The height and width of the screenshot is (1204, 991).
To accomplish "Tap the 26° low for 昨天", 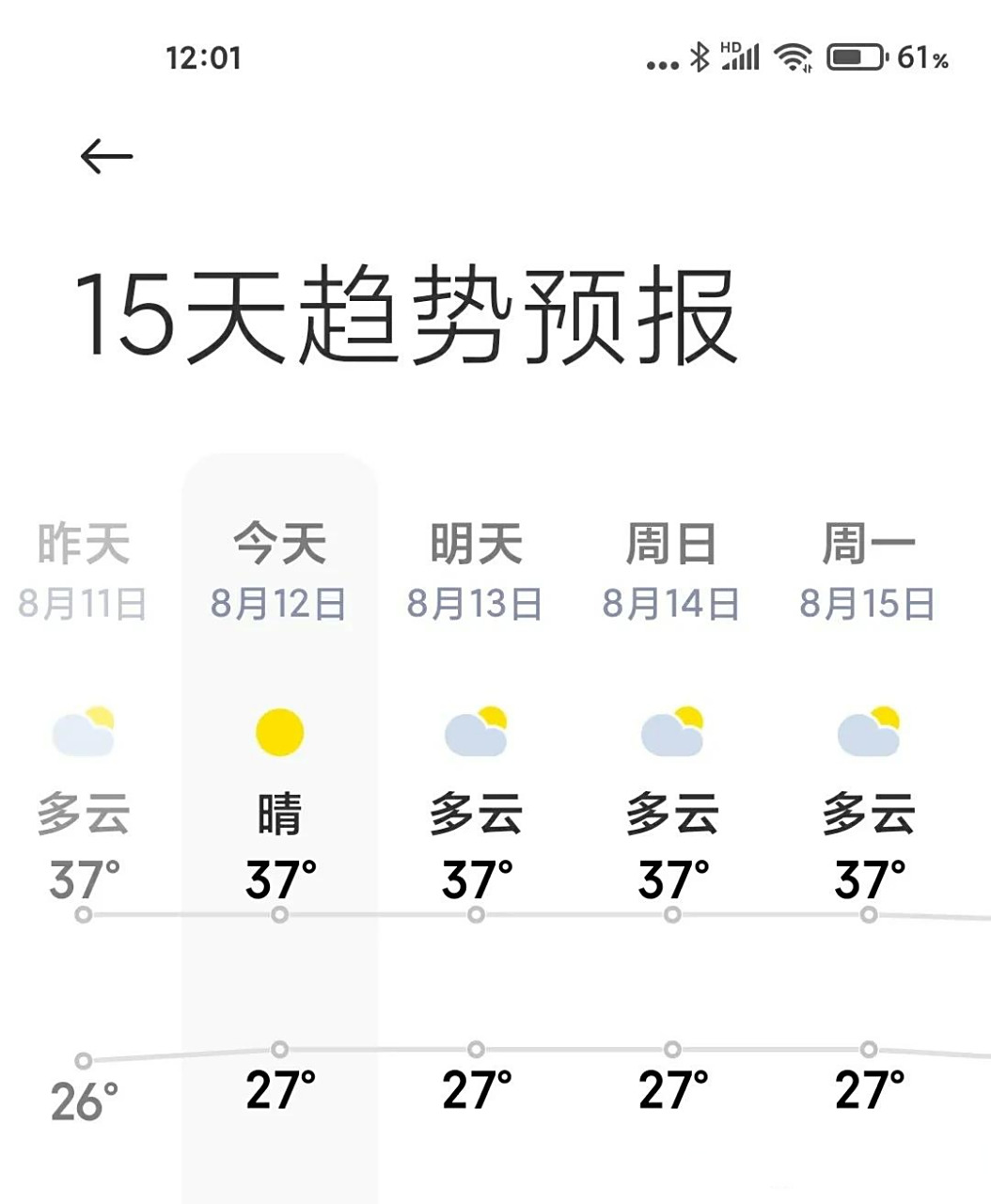I will coord(83,1099).
